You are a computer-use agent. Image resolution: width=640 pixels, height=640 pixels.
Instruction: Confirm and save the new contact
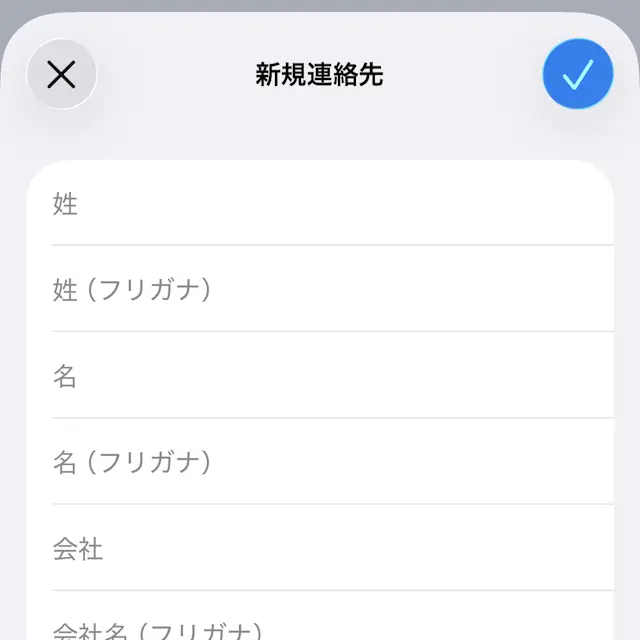pos(577,74)
